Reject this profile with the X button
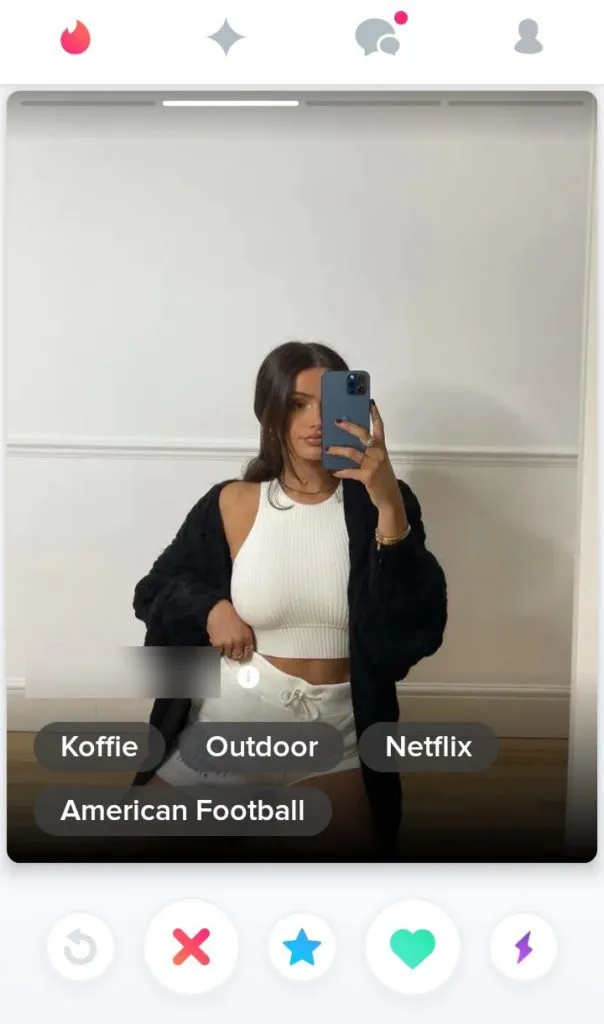604x1024 pixels. (x=191, y=946)
